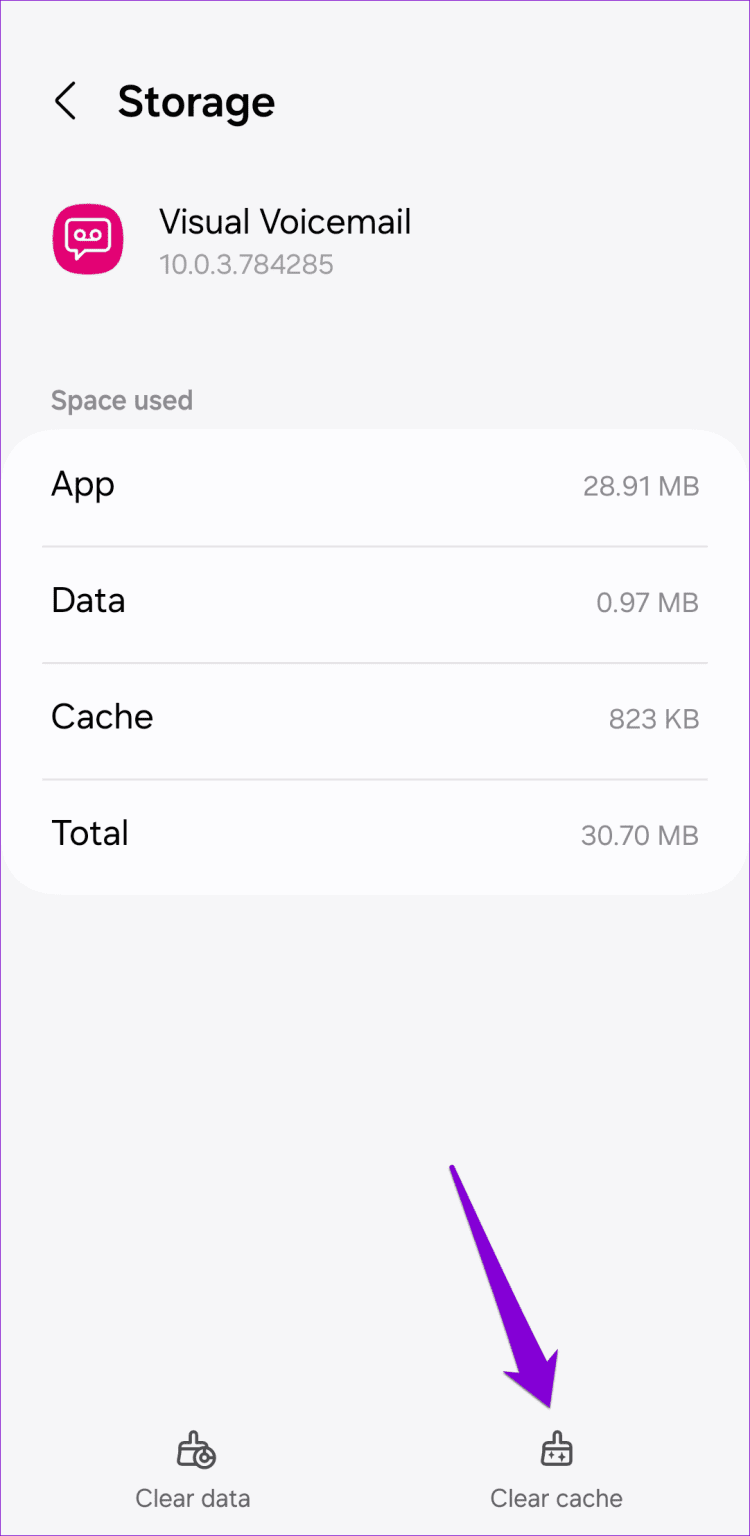Viewport: 750px width, 1536px height.
Task: Click the pink speech bubble voicemail logo
Action: click(x=88, y=238)
